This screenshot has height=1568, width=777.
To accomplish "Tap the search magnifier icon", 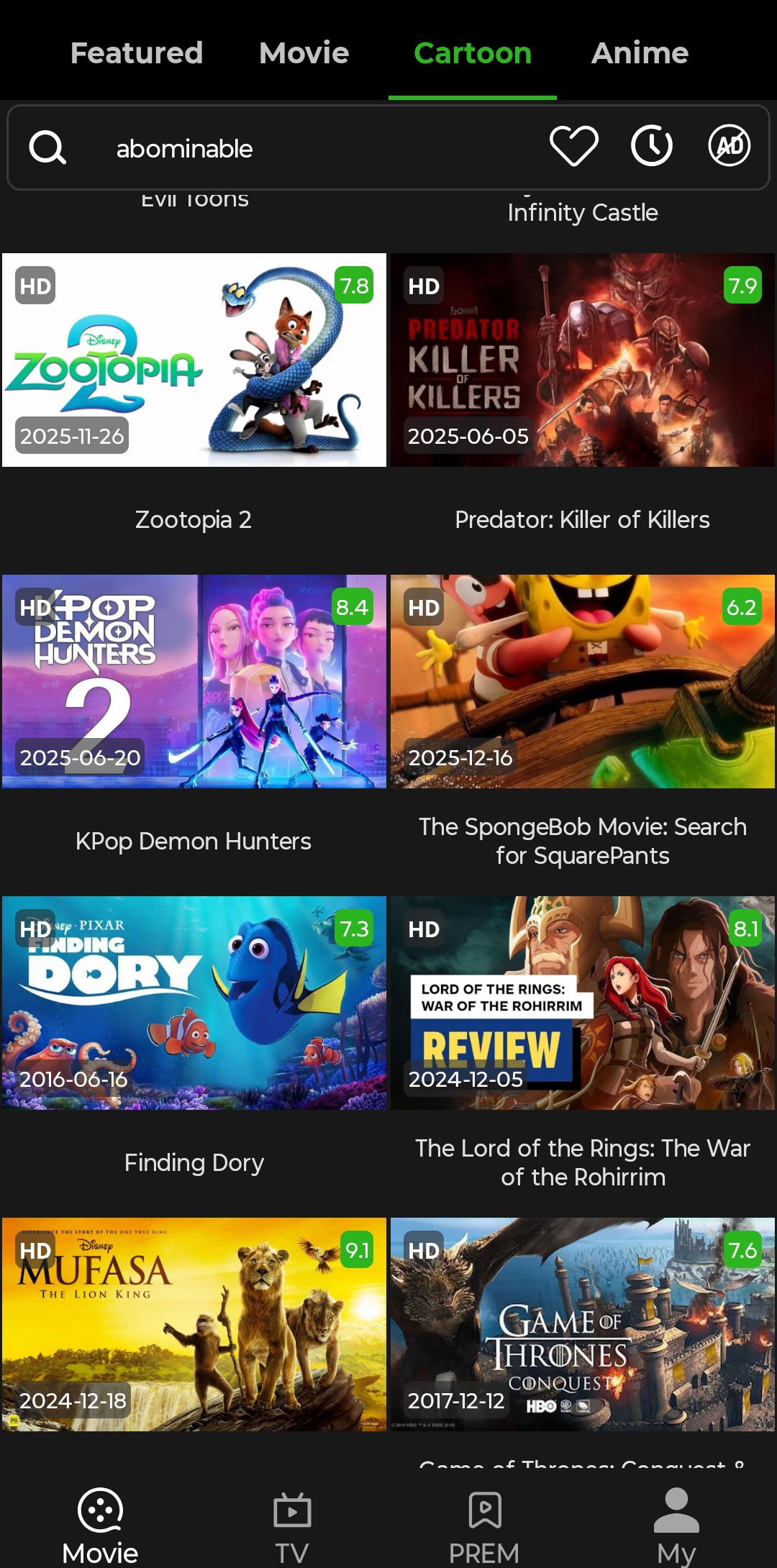I will coord(47,147).
